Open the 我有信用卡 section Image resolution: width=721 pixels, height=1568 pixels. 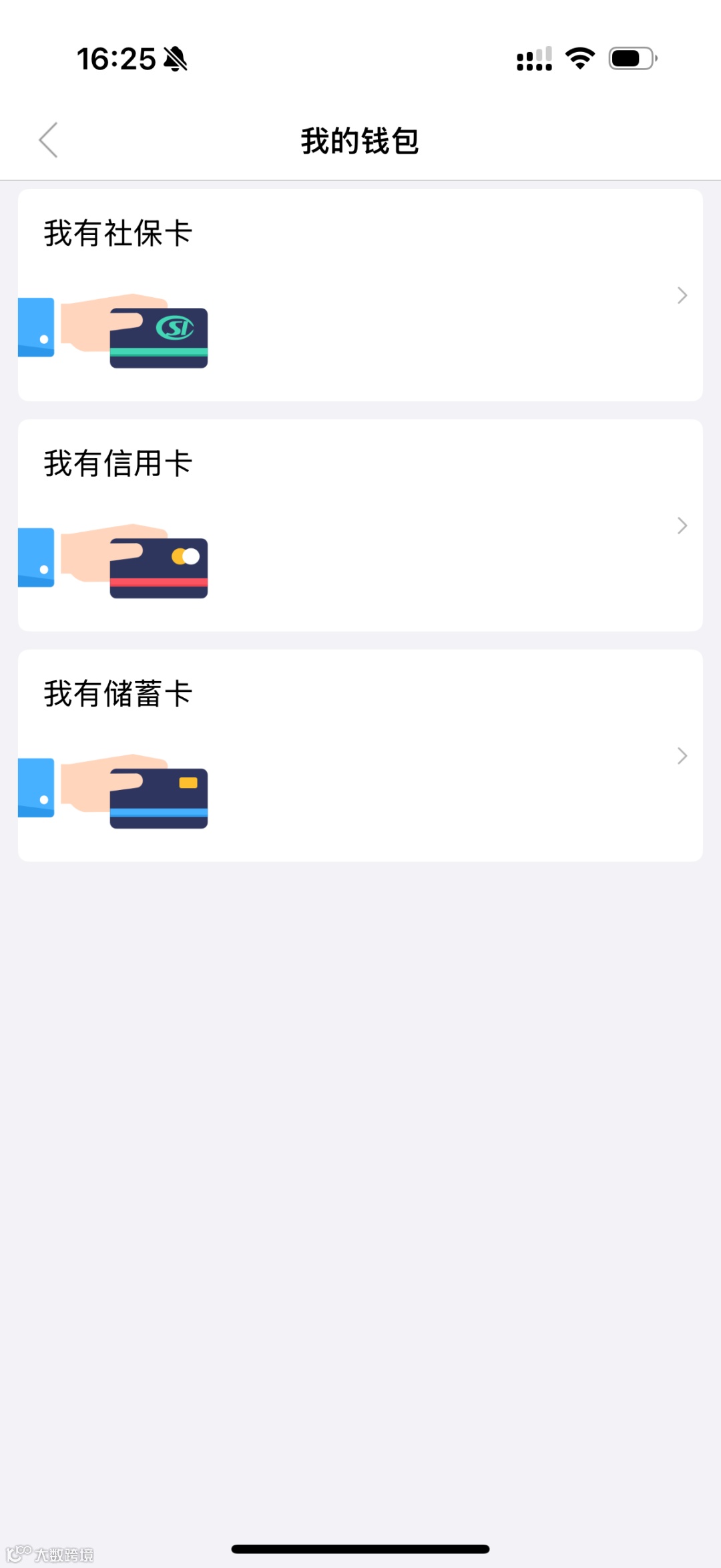[x=360, y=526]
